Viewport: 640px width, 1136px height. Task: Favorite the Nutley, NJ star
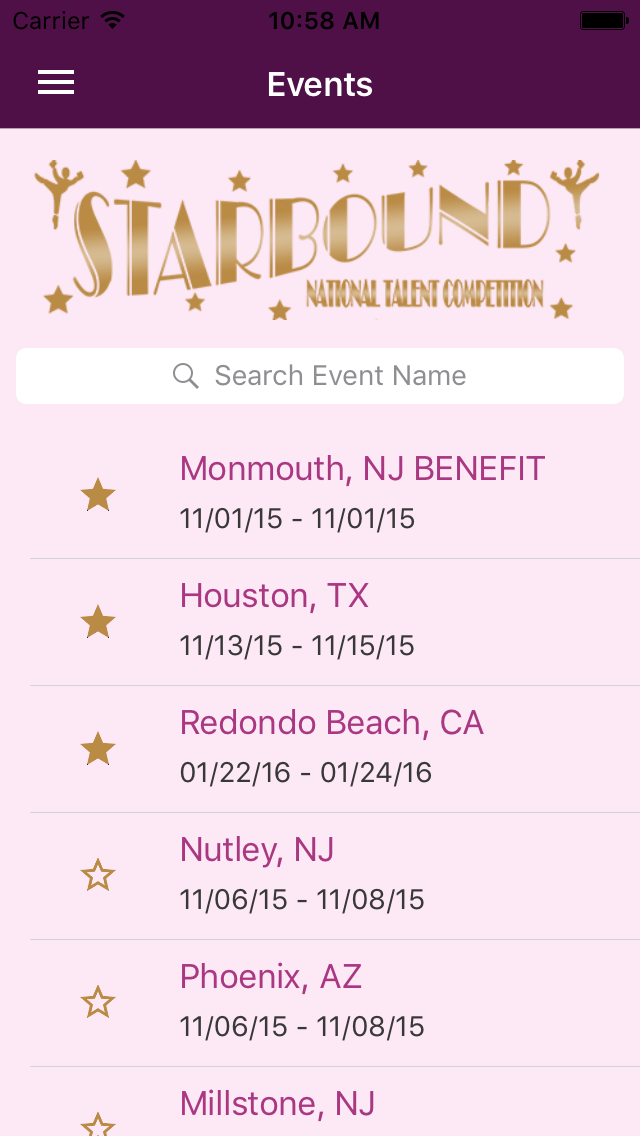click(98, 876)
